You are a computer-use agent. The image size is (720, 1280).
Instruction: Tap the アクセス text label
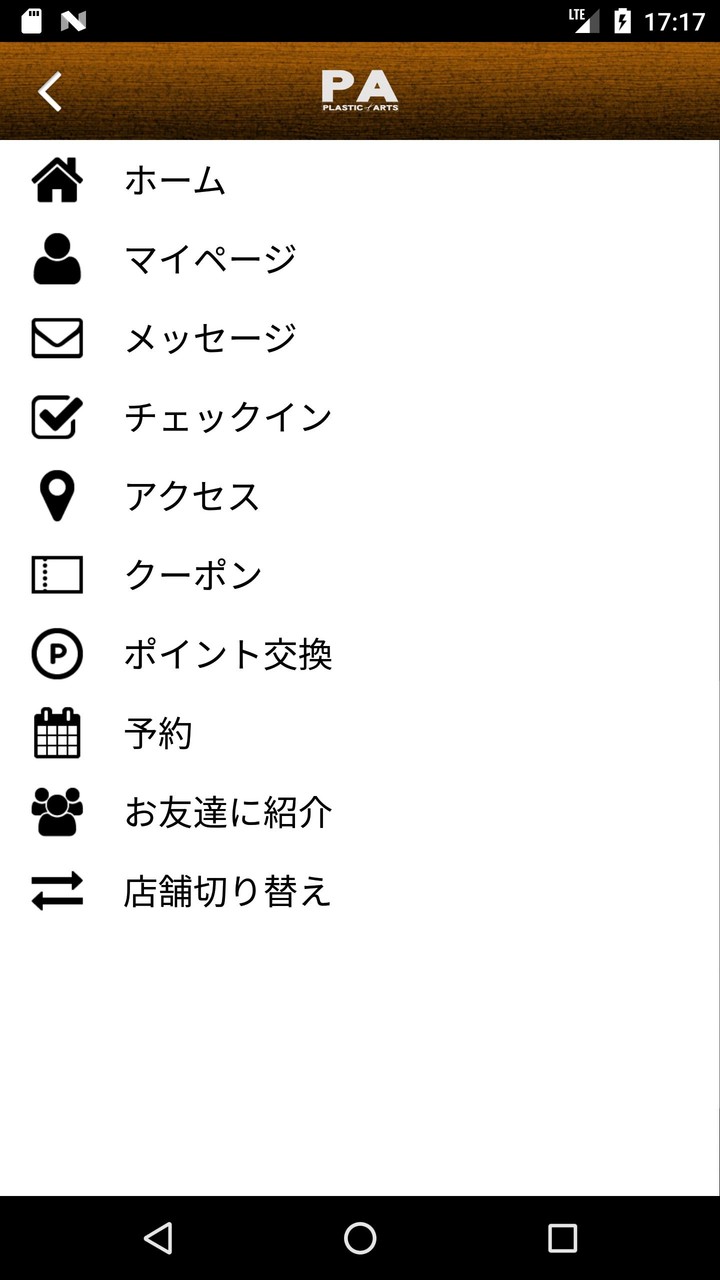pyautogui.click(x=192, y=496)
